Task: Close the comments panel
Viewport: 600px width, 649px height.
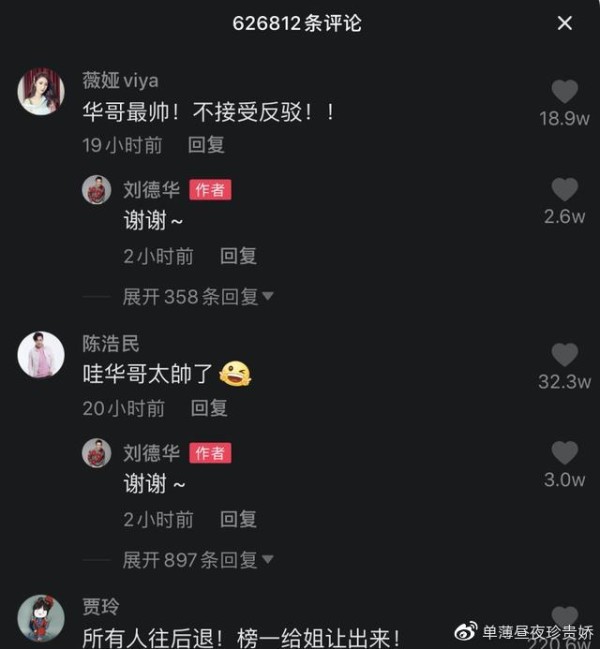Action: click(x=565, y=22)
